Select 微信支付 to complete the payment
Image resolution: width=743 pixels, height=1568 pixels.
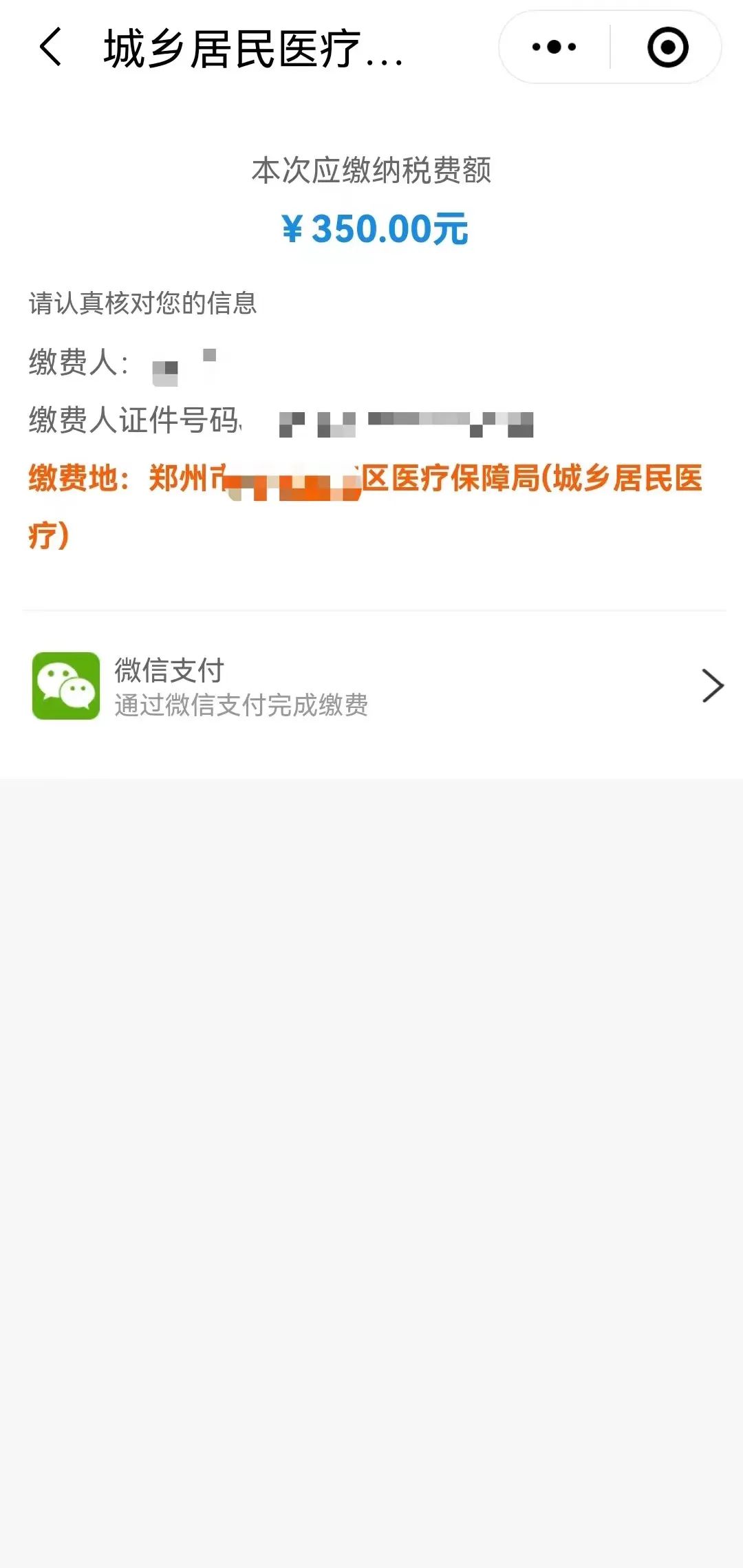click(371, 686)
